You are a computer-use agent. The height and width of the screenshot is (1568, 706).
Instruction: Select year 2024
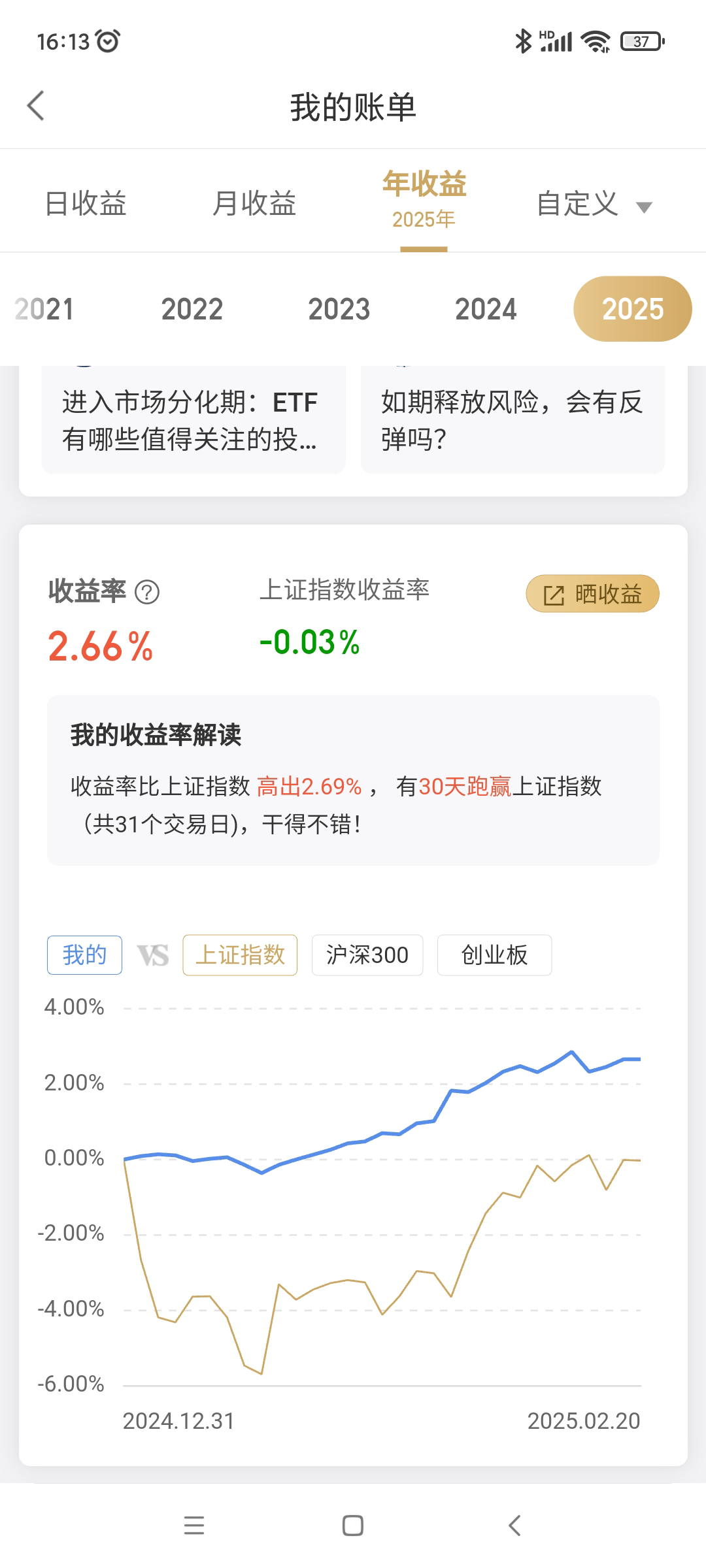pos(486,309)
